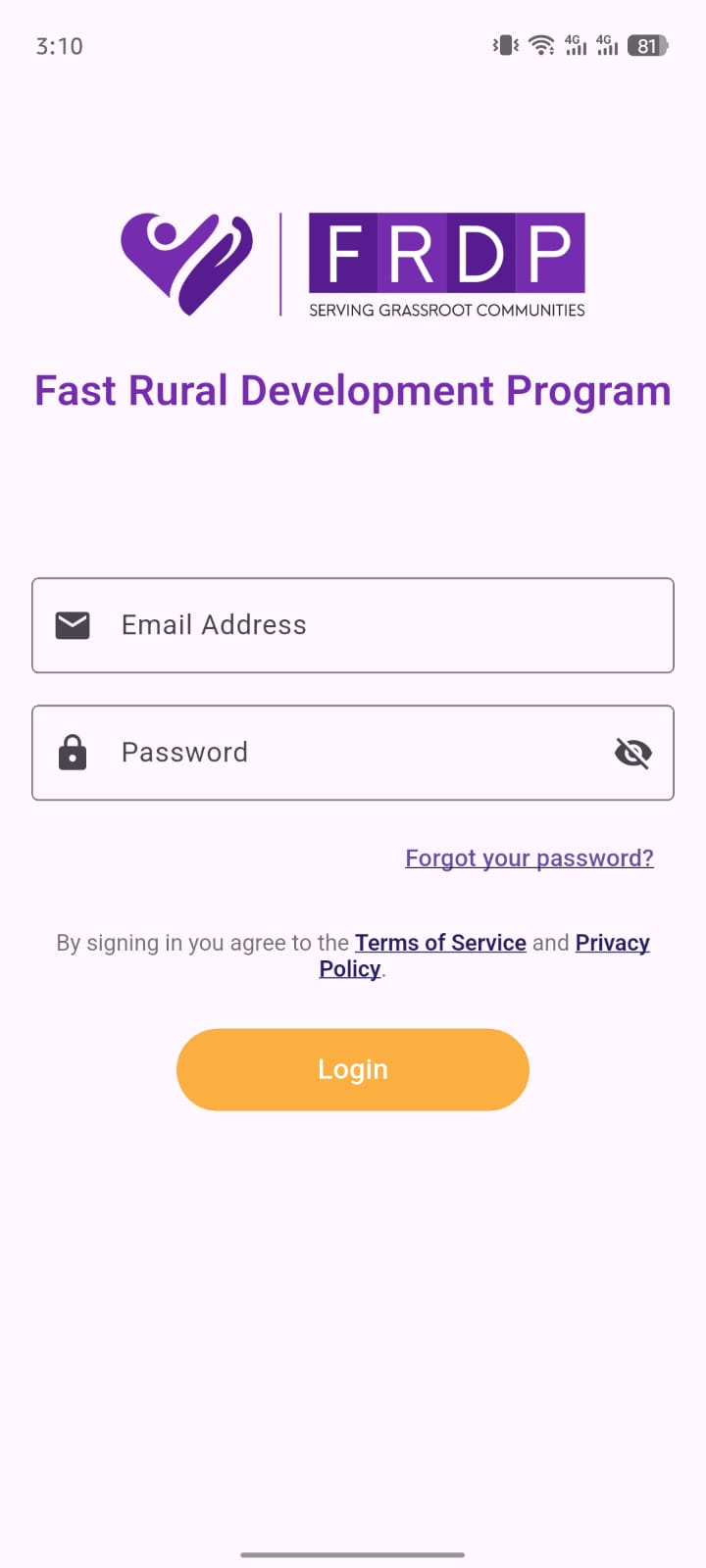Click the padlock icon in password field
706x1568 pixels.
(x=73, y=753)
